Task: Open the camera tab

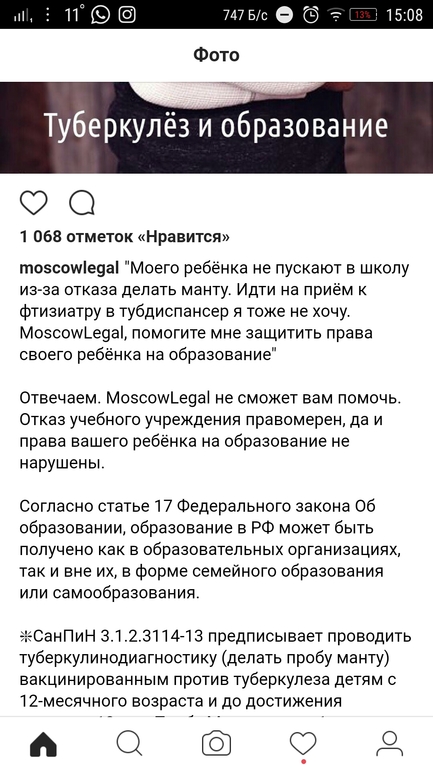Action: [216, 744]
